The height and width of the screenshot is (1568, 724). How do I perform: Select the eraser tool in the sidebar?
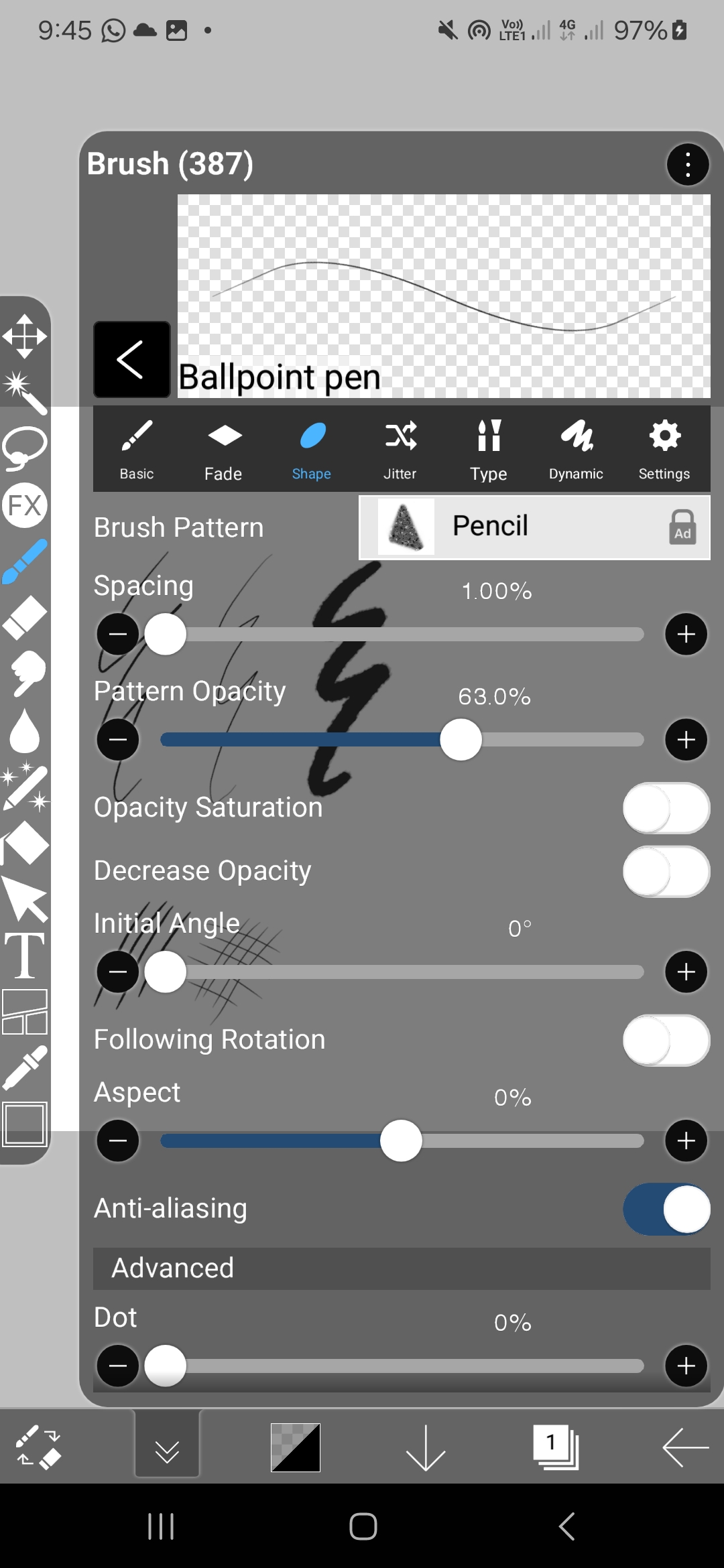tap(25, 616)
